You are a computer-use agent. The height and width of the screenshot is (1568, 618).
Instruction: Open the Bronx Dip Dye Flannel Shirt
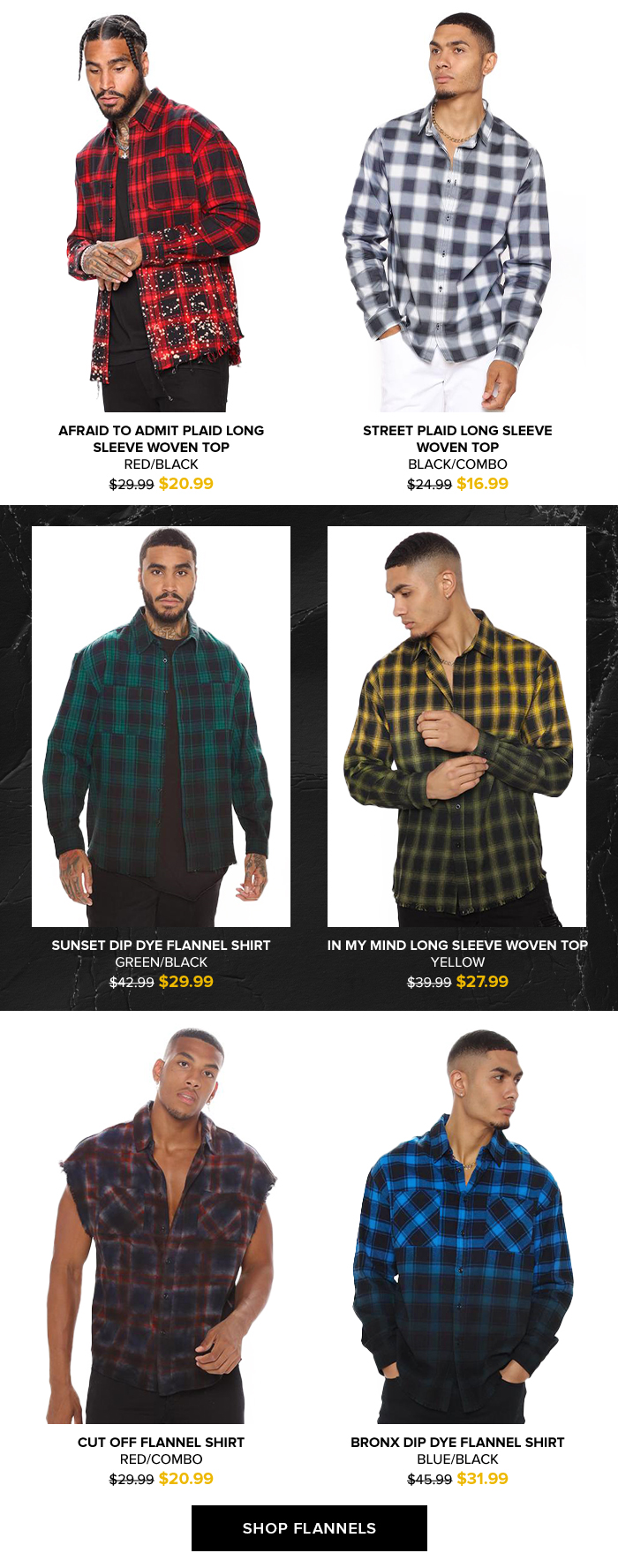pos(457,1227)
